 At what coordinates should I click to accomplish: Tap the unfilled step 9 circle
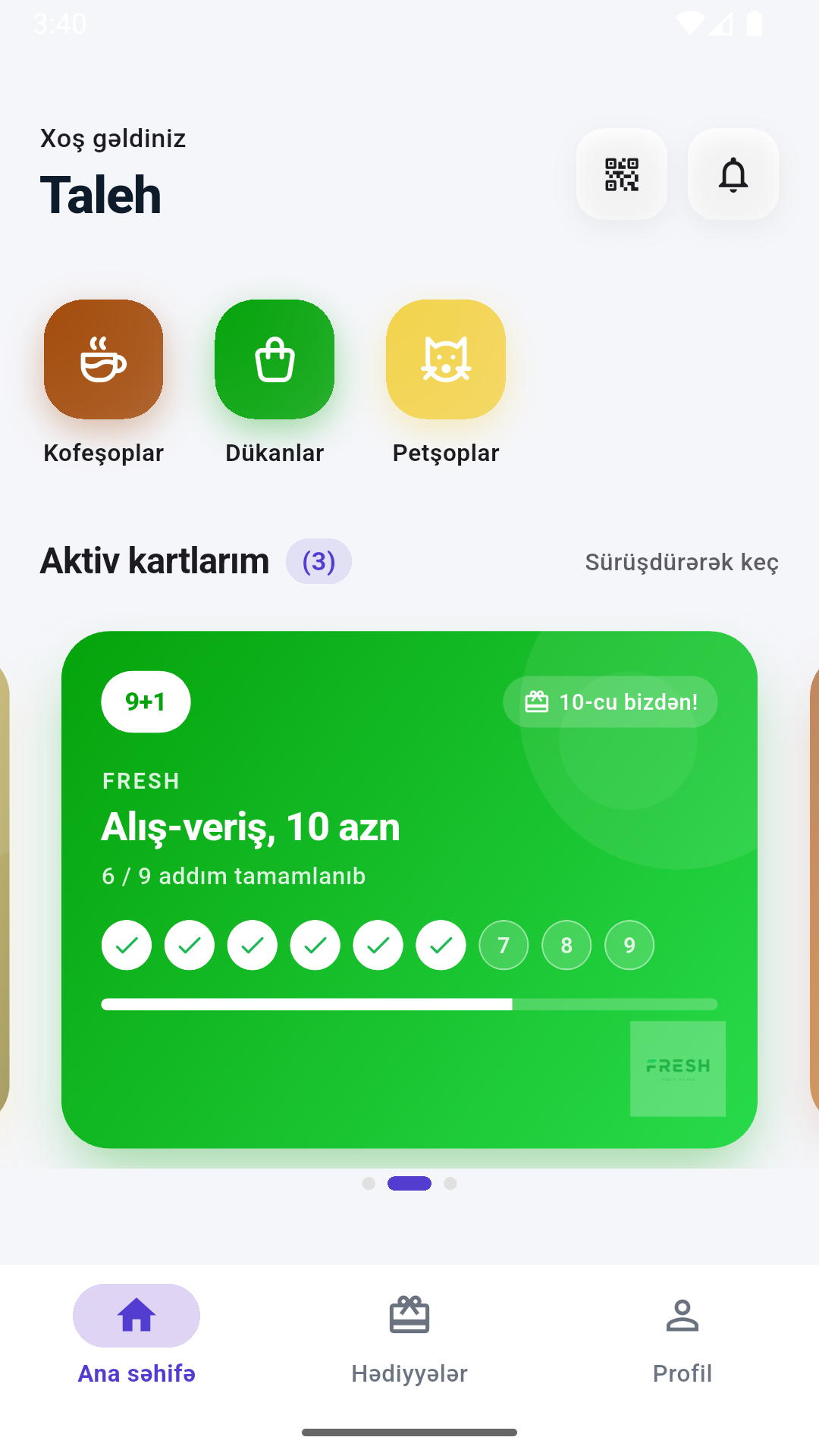[x=629, y=945]
